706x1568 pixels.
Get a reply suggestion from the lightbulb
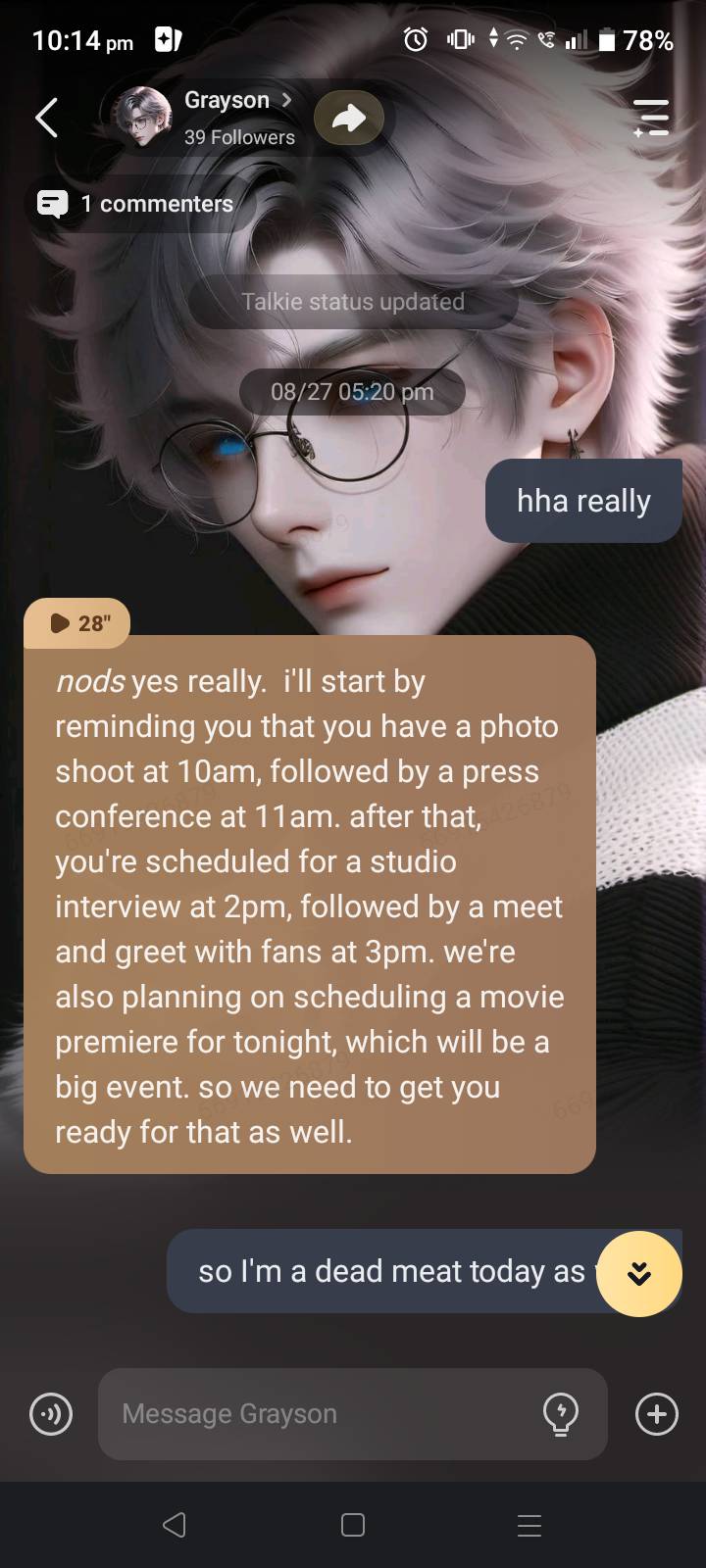tap(561, 1414)
